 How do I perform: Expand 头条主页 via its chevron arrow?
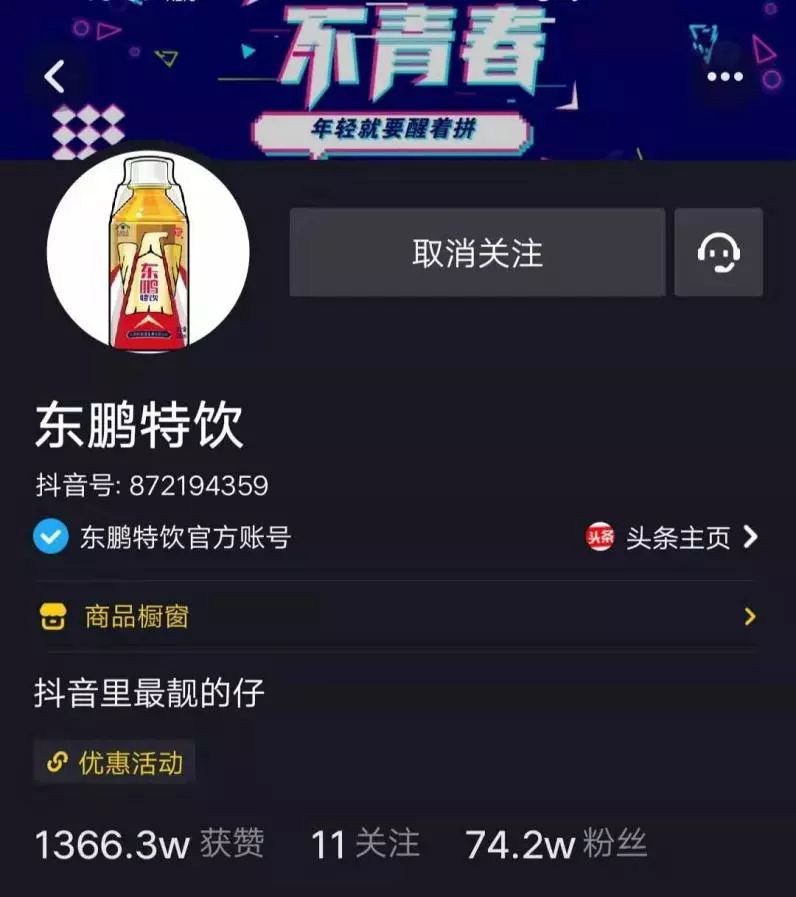click(751, 536)
